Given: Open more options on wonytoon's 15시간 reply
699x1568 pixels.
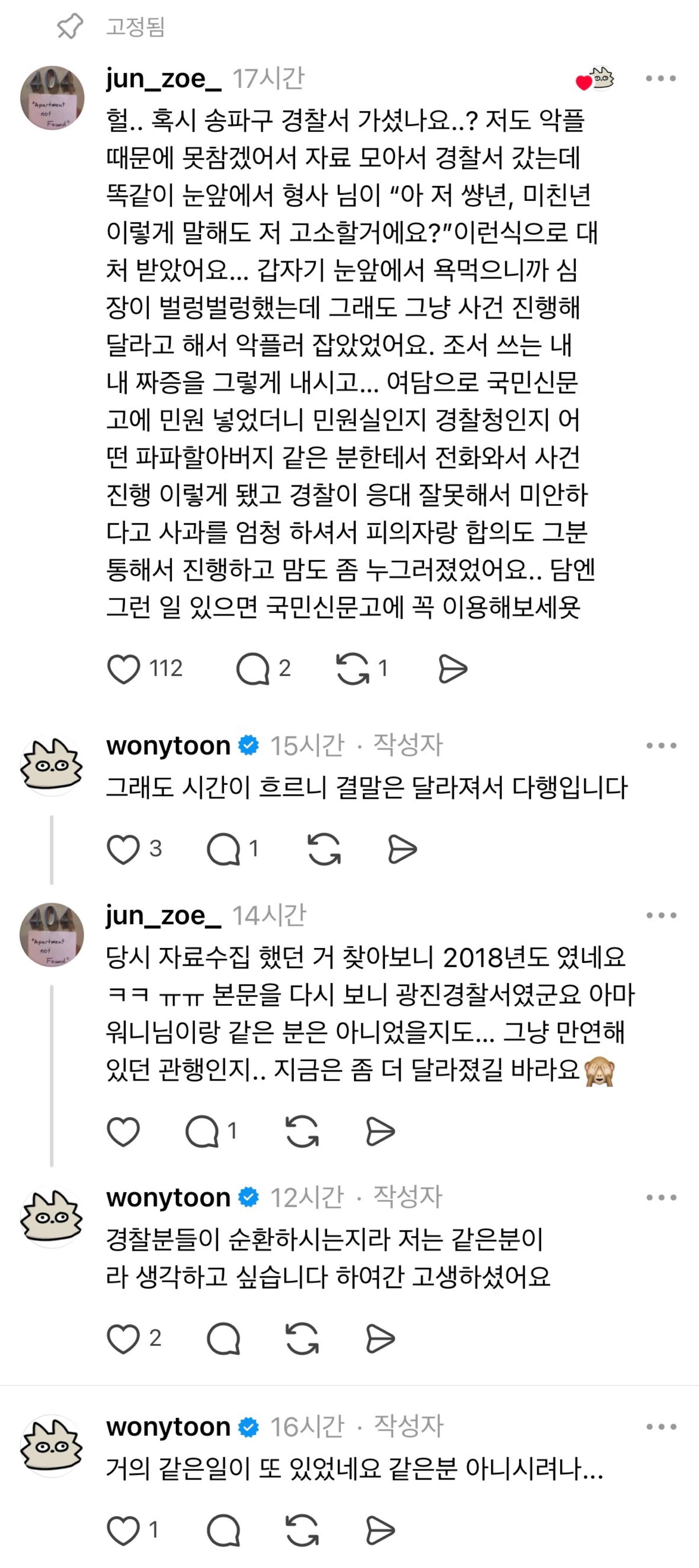Looking at the screenshot, I should click(661, 746).
